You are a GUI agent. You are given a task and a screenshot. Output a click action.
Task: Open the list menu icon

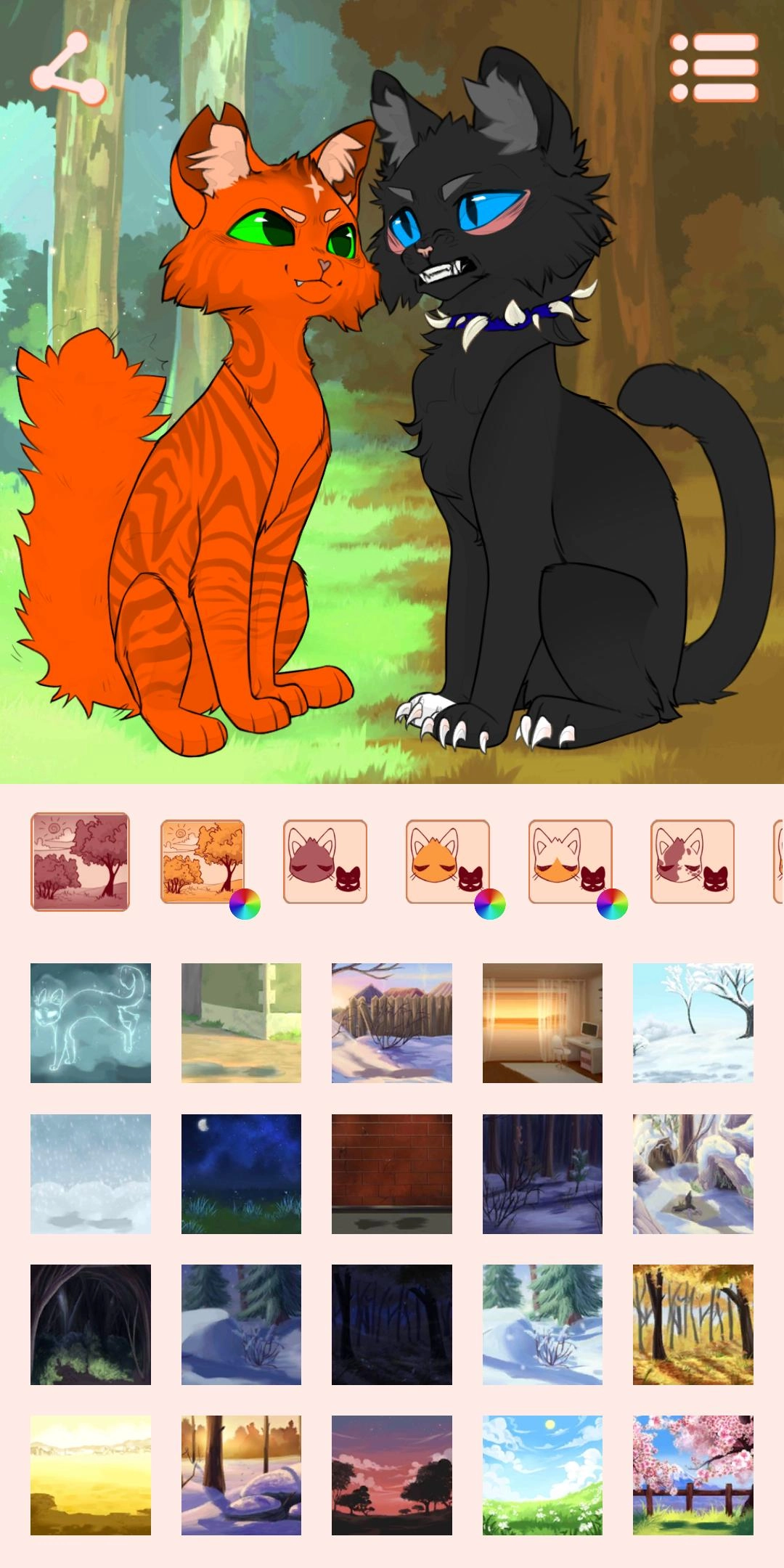714,68
